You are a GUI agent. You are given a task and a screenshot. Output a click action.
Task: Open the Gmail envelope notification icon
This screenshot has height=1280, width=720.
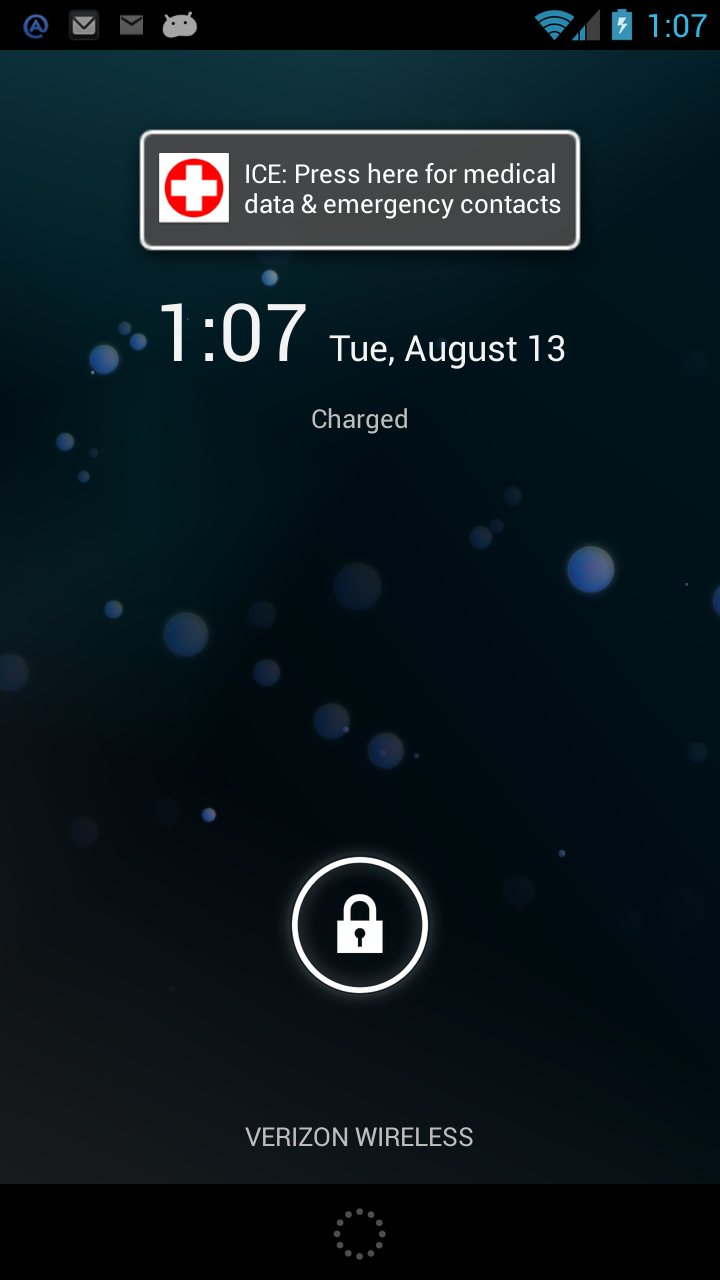pyautogui.click(x=83, y=25)
